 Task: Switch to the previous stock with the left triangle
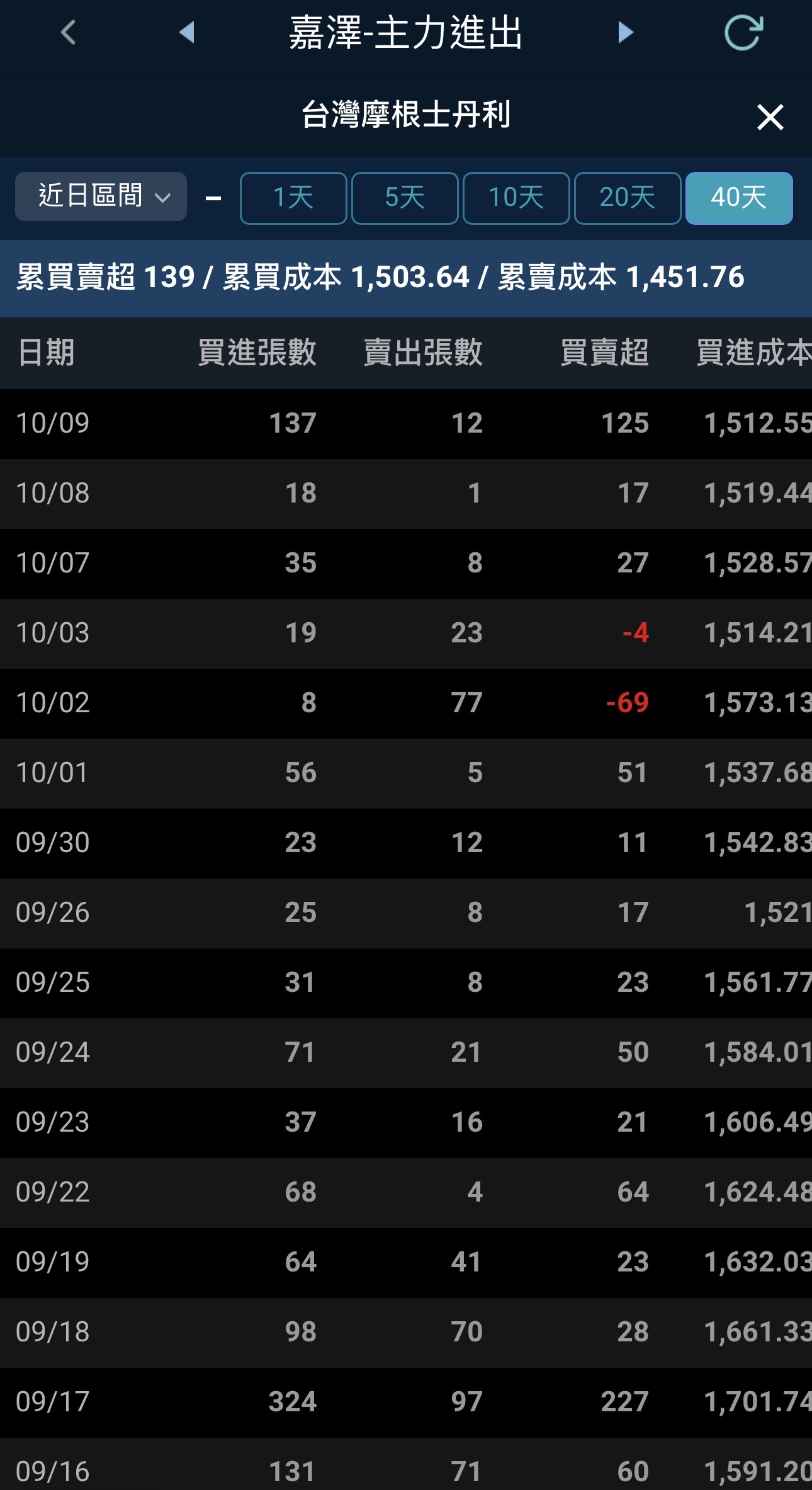pos(186,32)
